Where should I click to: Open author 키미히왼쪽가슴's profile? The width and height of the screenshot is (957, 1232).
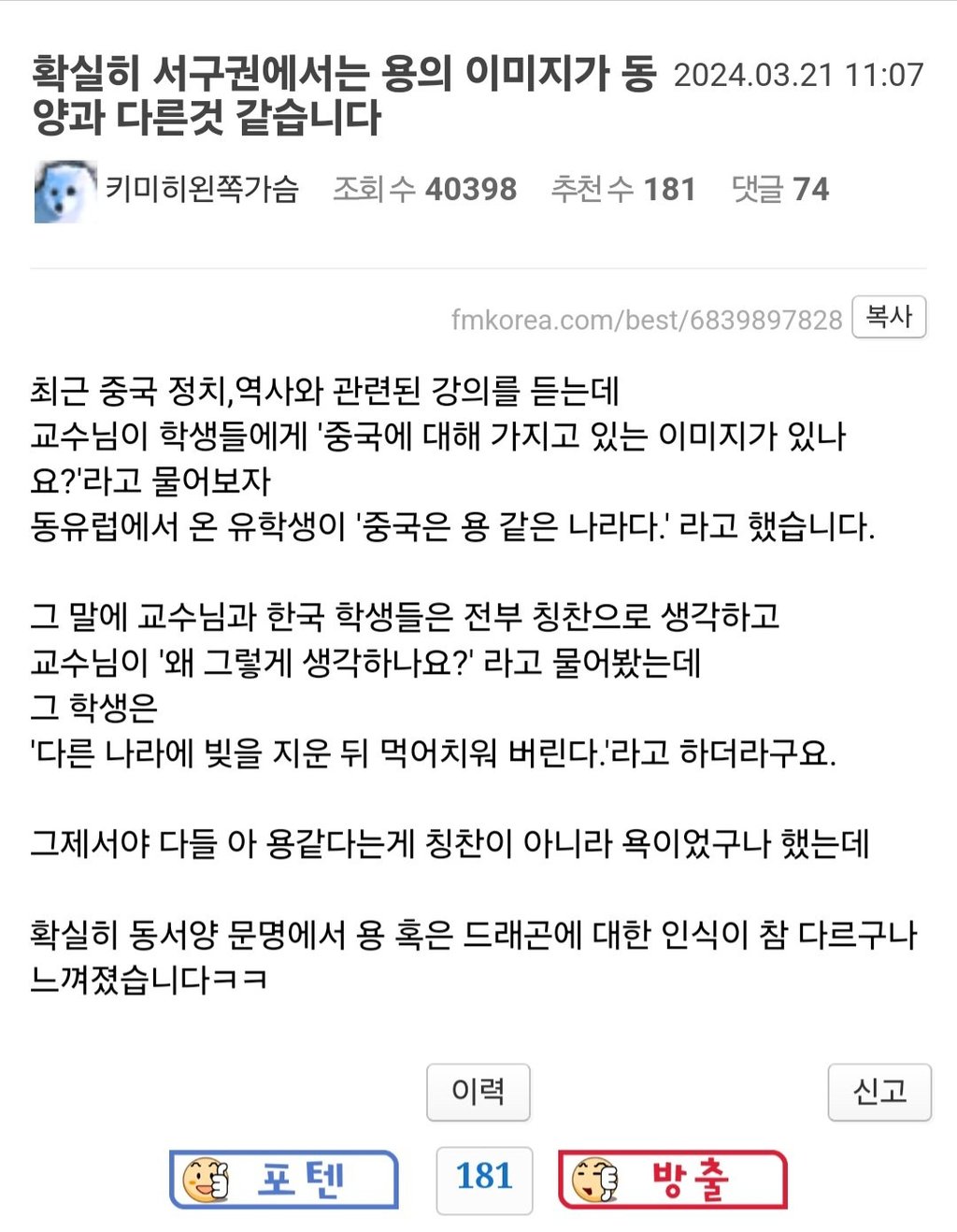pos(201,190)
